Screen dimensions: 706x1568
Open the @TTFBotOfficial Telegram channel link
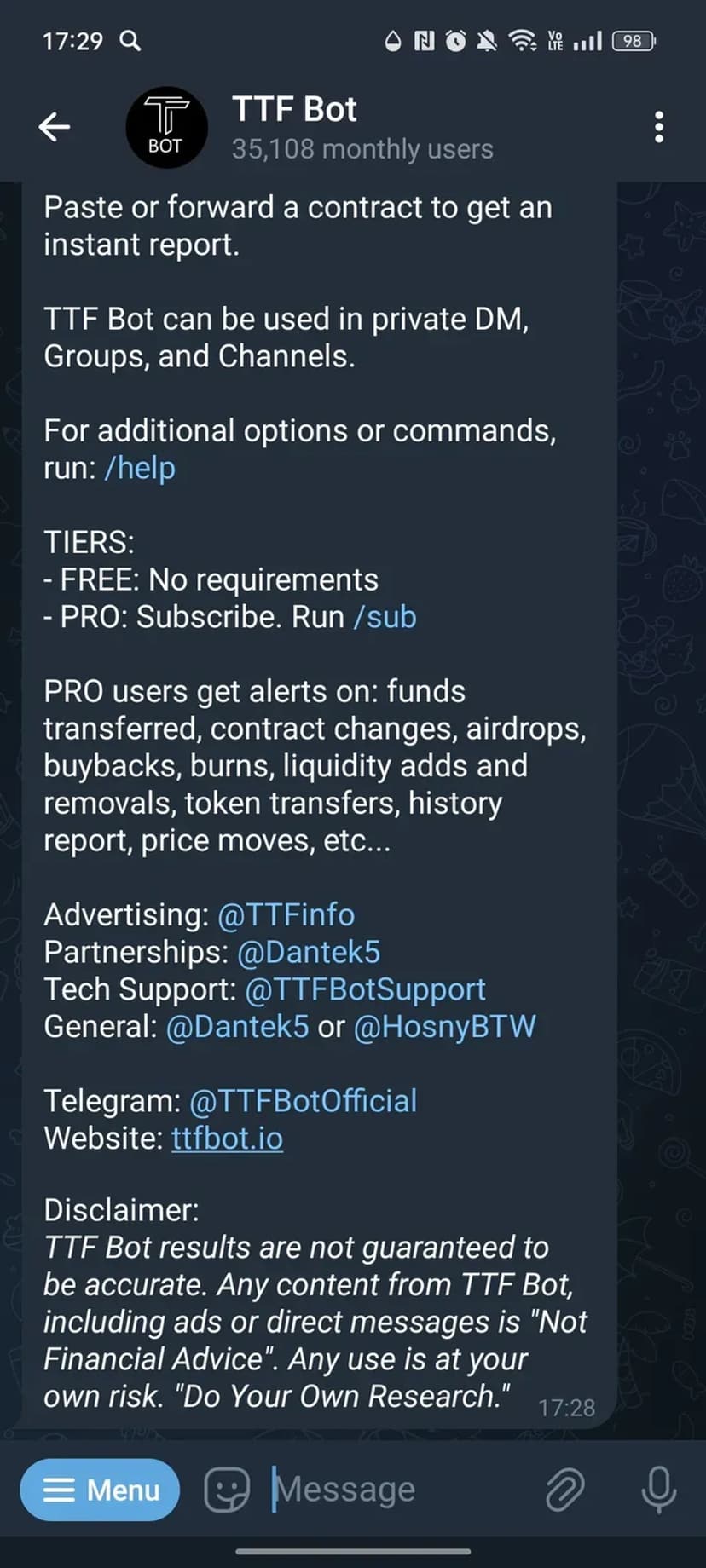point(303,1101)
